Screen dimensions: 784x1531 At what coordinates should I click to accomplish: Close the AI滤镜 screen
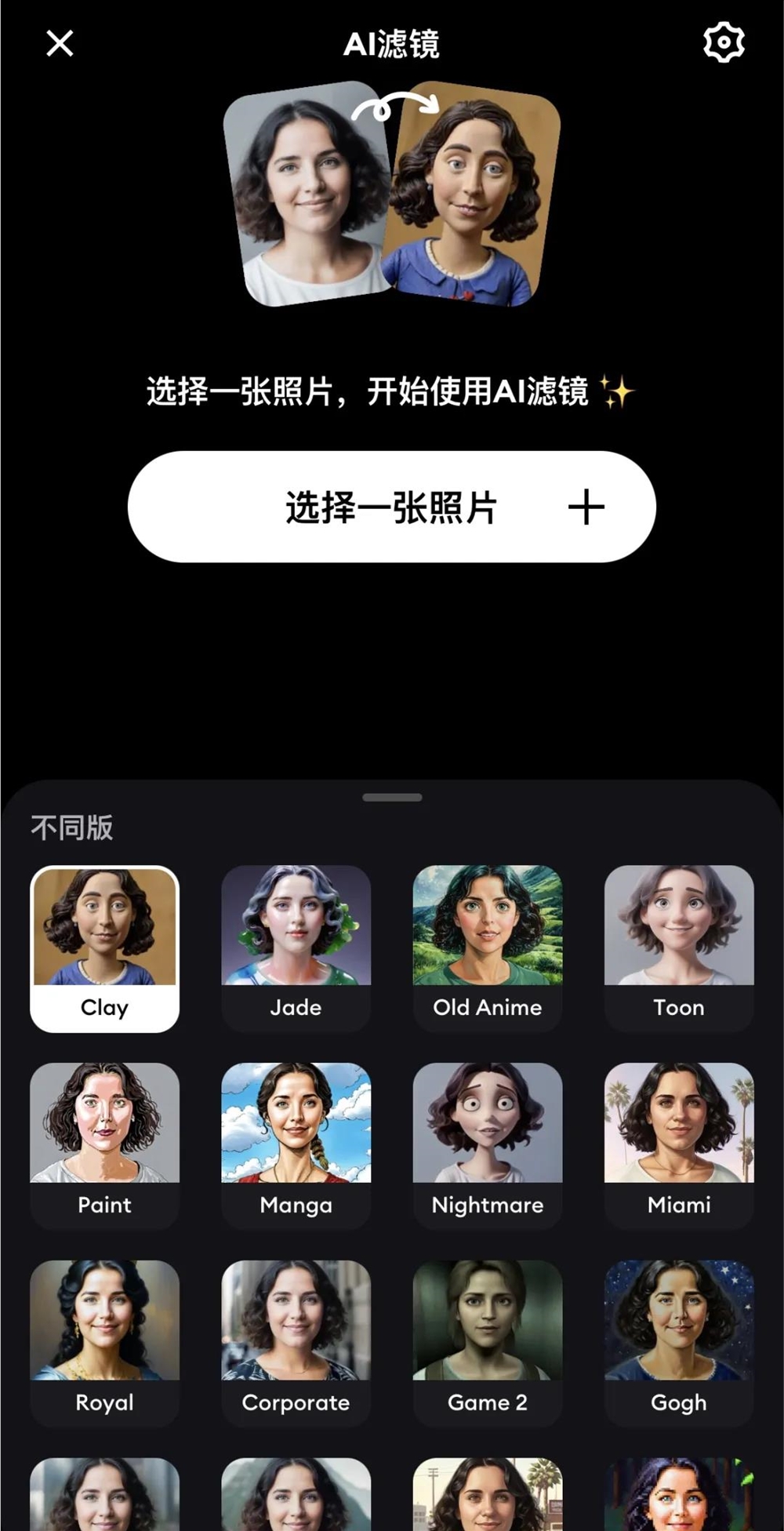tap(60, 43)
